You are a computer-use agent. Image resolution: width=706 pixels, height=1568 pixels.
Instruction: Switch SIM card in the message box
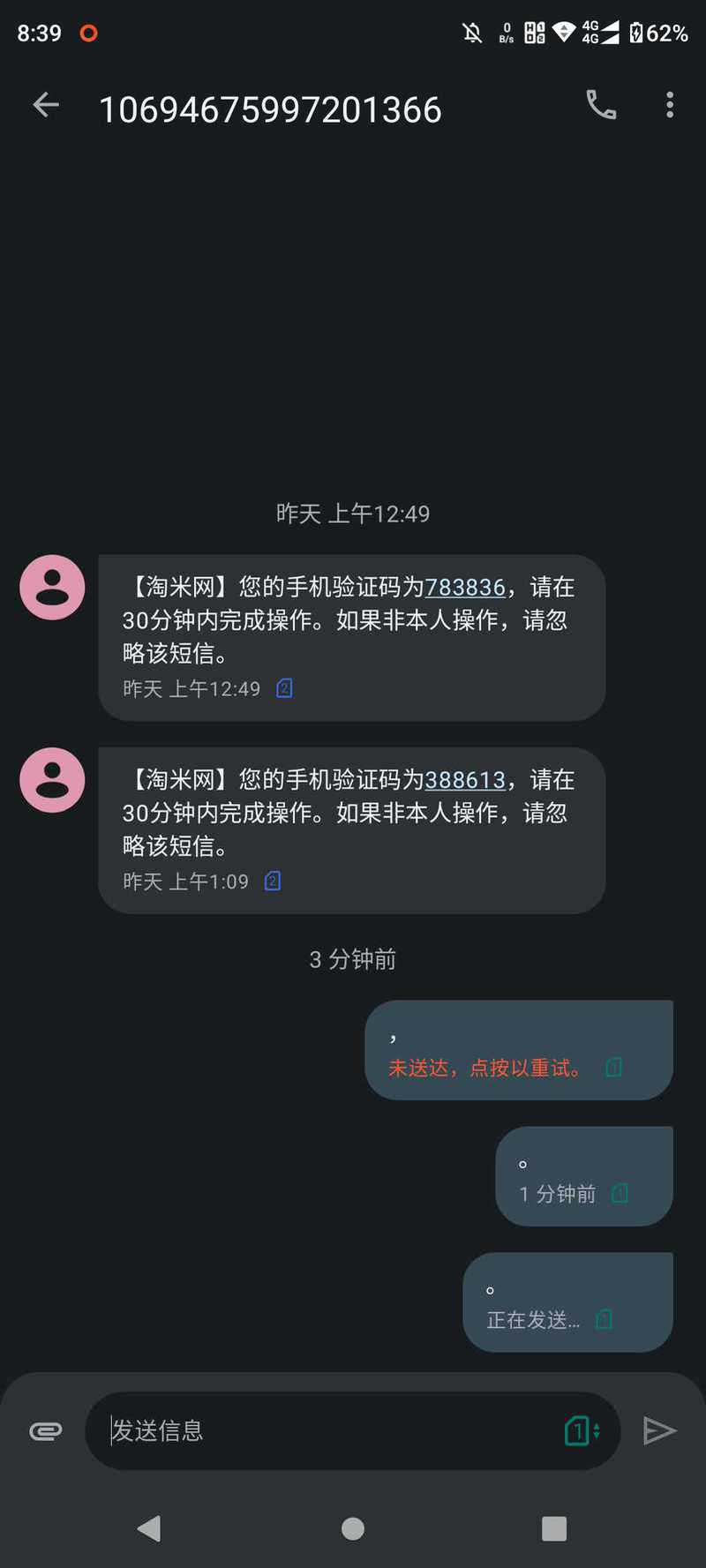coord(582,1430)
